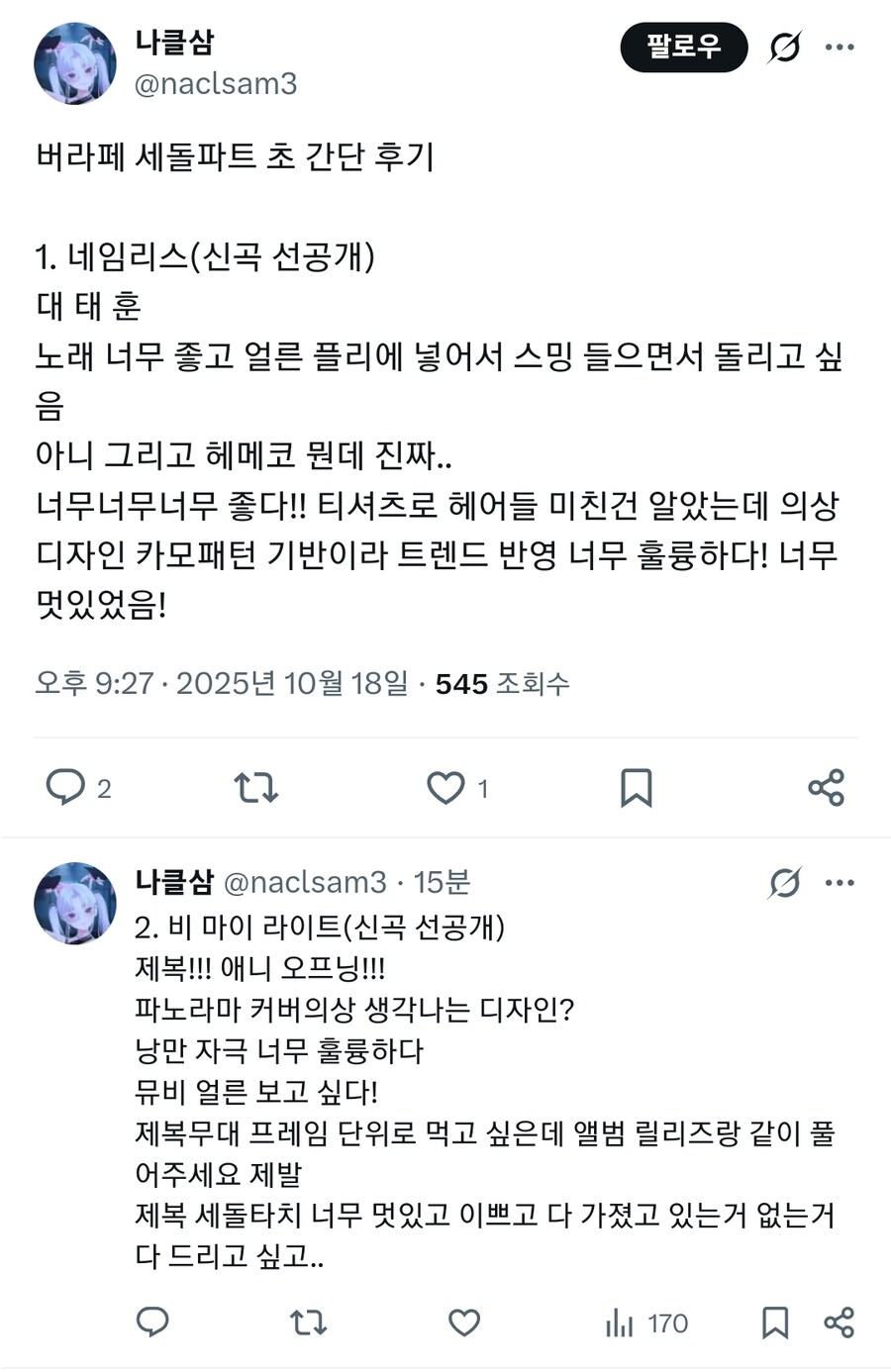Open 나클삼's profile avatar on main post
The width and height of the screenshot is (891, 1372).
click(x=75, y=63)
